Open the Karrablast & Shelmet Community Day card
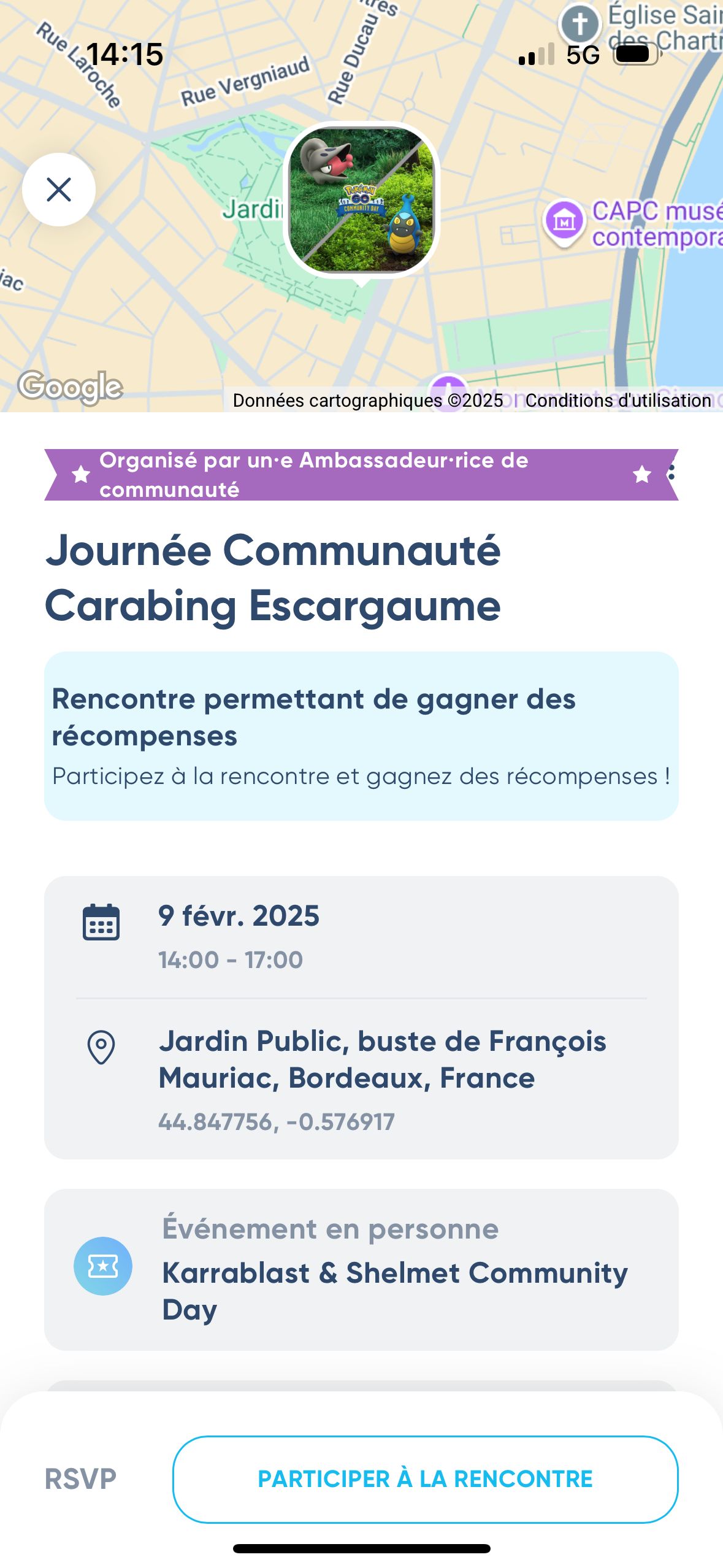Image resolution: width=723 pixels, height=1568 pixels. (x=361, y=1269)
